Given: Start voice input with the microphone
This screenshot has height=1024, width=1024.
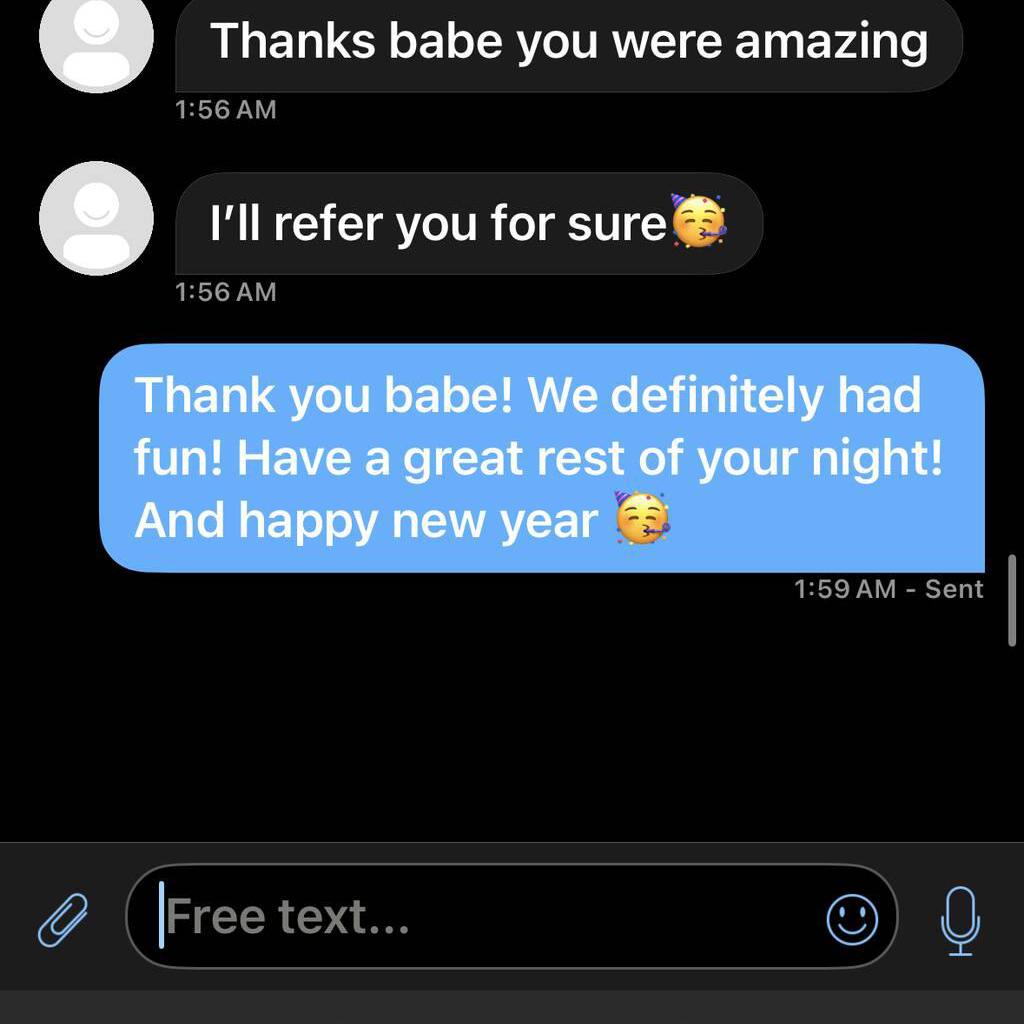Looking at the screenshot, I should 960,920.
